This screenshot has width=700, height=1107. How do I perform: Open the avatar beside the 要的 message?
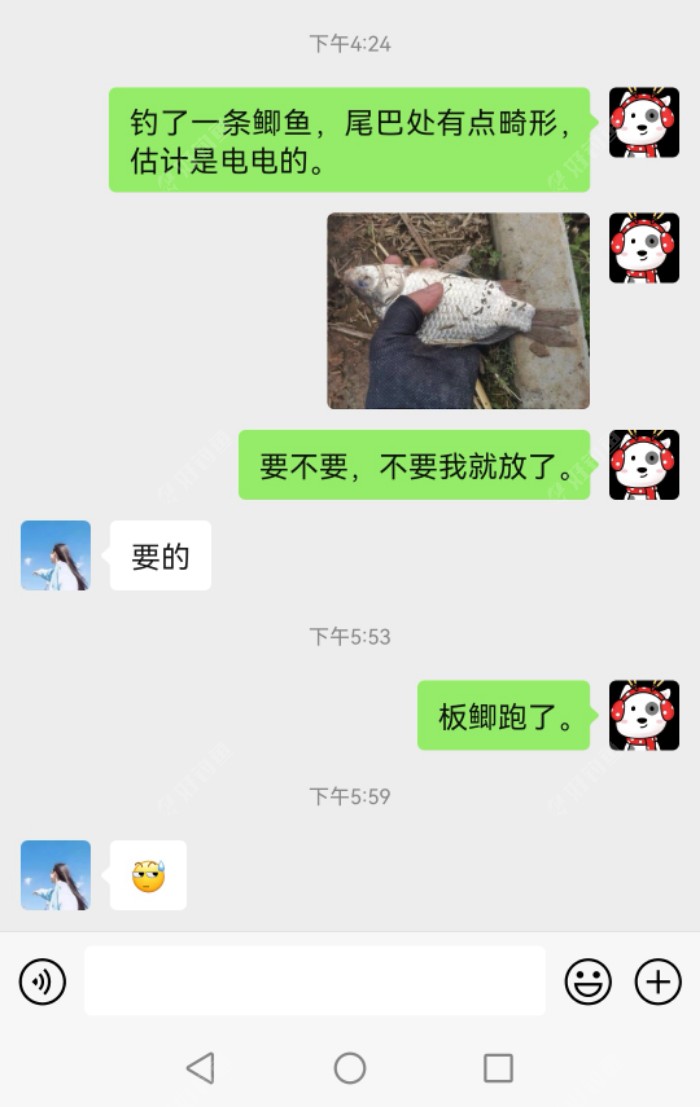[56, 555]
